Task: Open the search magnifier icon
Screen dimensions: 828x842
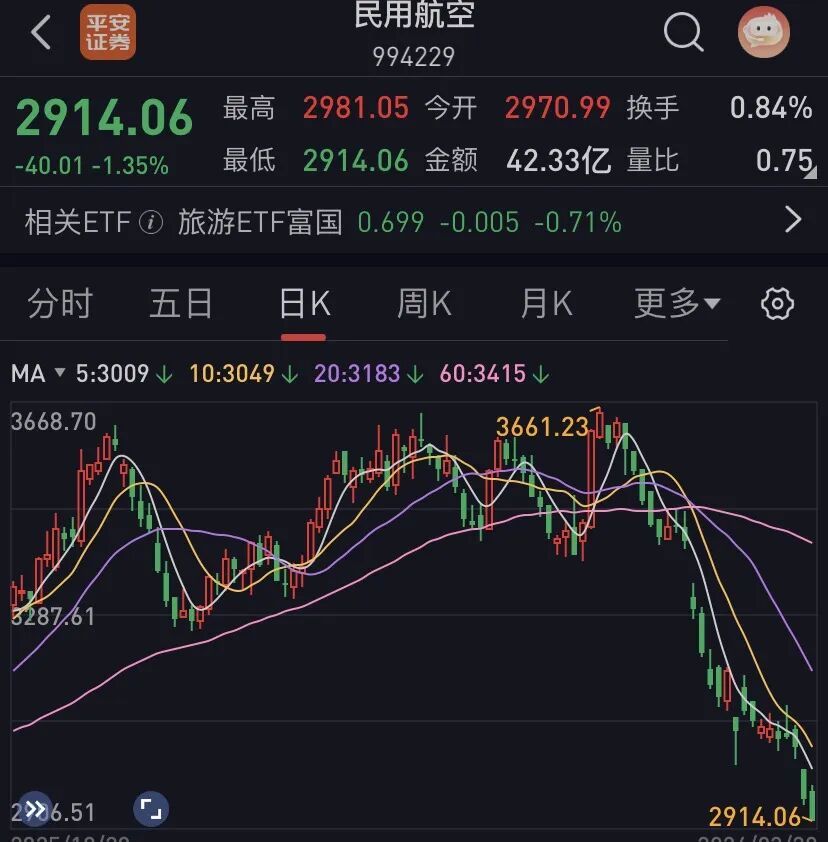Action: click(x=683, y=33)
